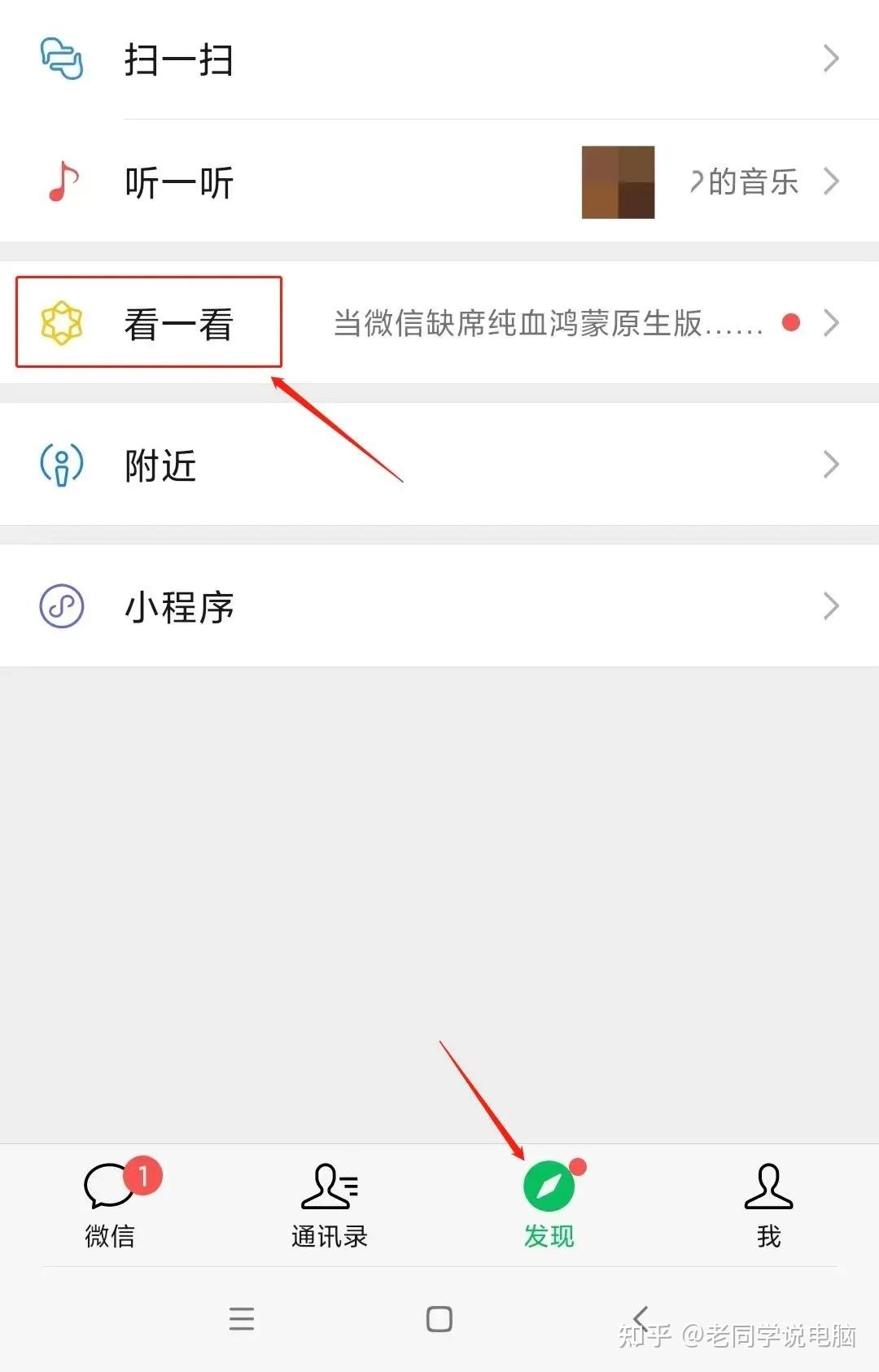The width and height of the screenshot is (879, 1372).
Task: Switch to the 发现 tab
Action: [549, 1207]
